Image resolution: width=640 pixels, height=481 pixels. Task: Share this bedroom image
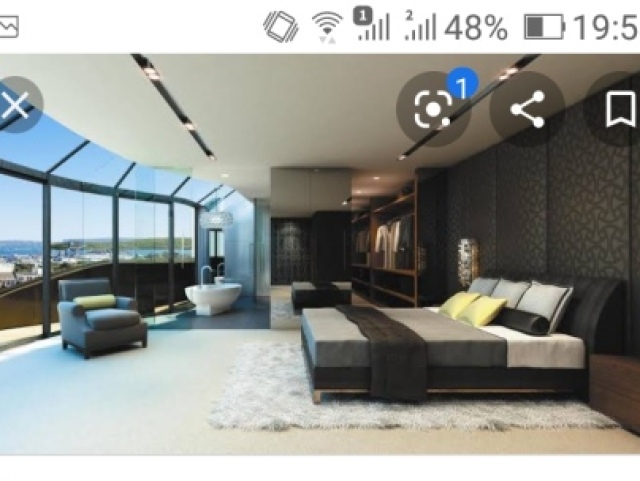tap(527, 109)
